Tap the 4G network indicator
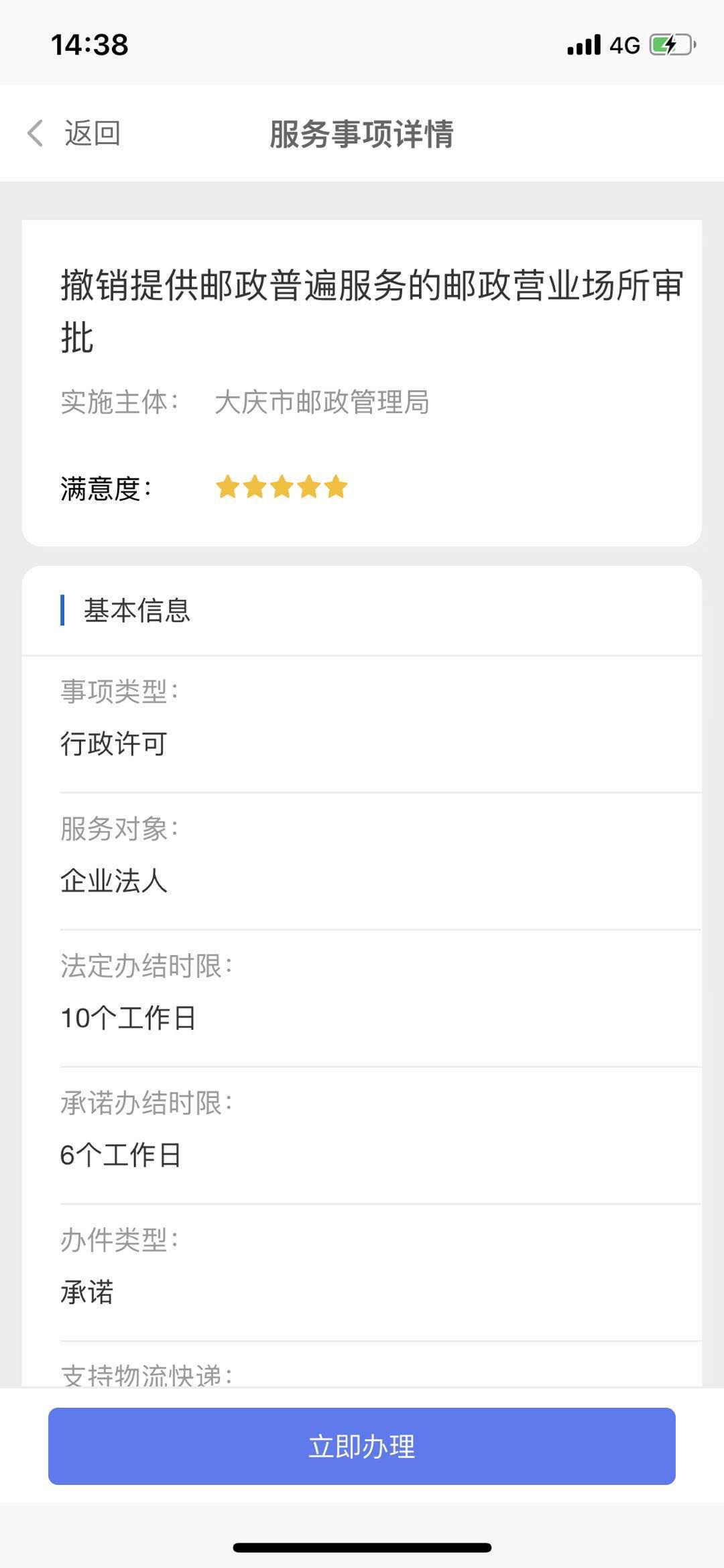 (625, 44)
